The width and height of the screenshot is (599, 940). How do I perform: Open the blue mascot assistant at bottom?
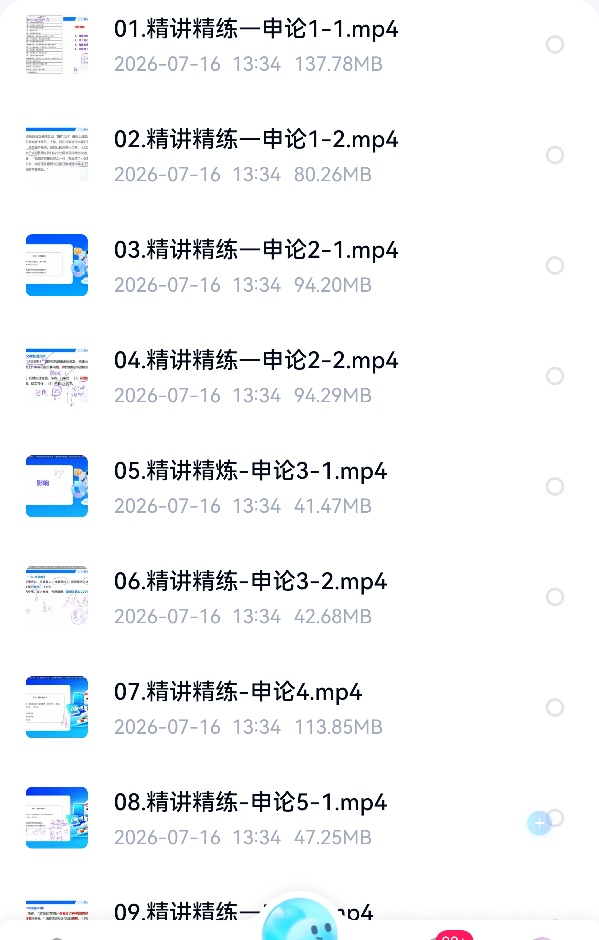point(299,918)
